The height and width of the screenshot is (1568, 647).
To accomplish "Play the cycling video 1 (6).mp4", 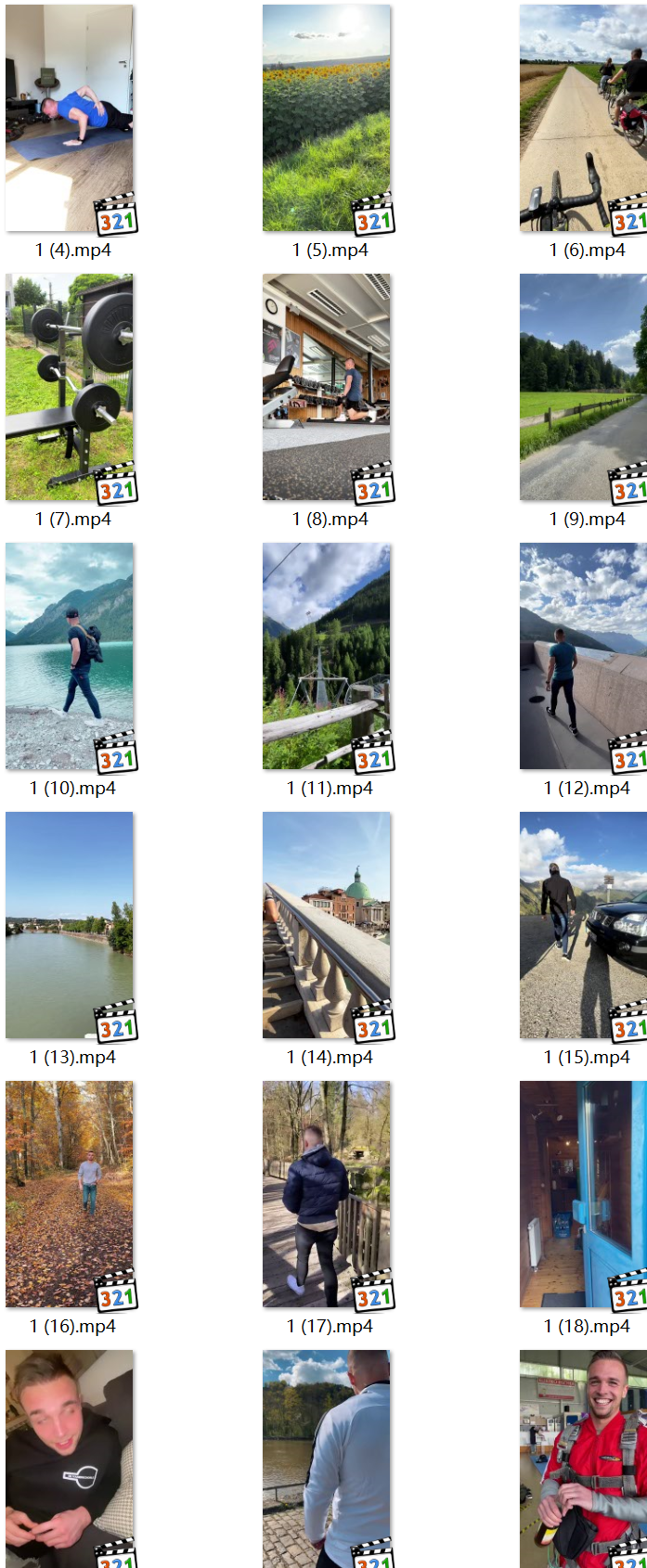I will coord(583,119).
